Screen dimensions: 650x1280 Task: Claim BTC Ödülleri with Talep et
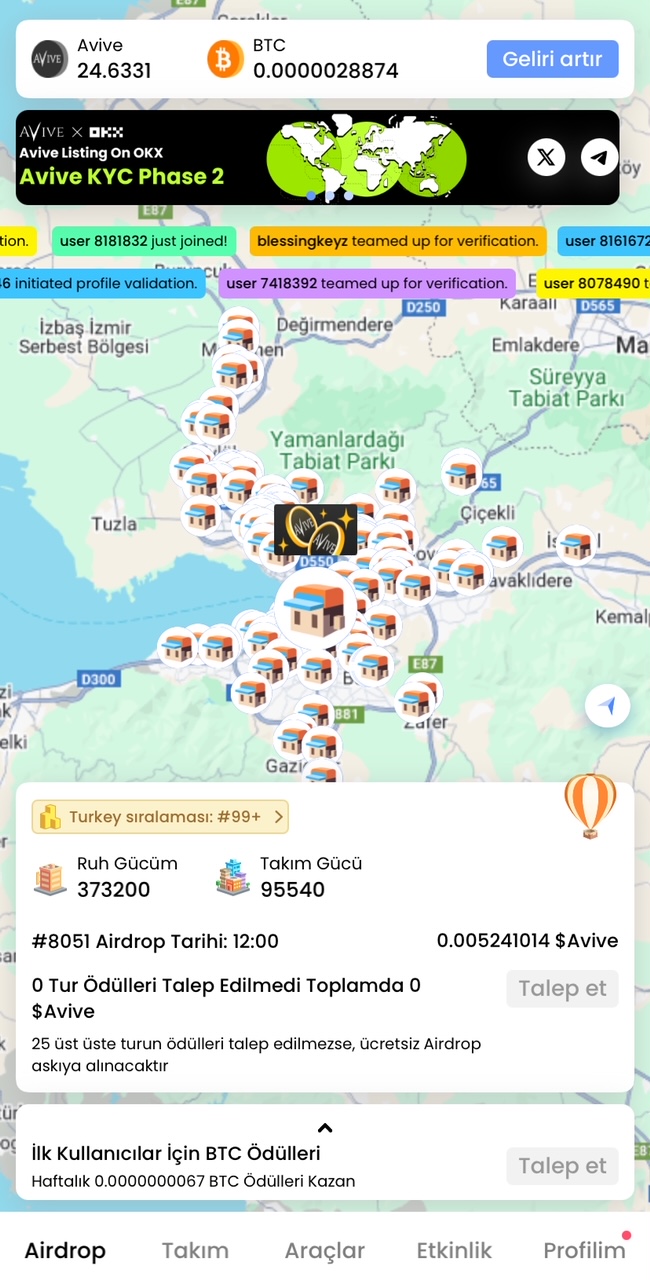(x=562, y=1166)
